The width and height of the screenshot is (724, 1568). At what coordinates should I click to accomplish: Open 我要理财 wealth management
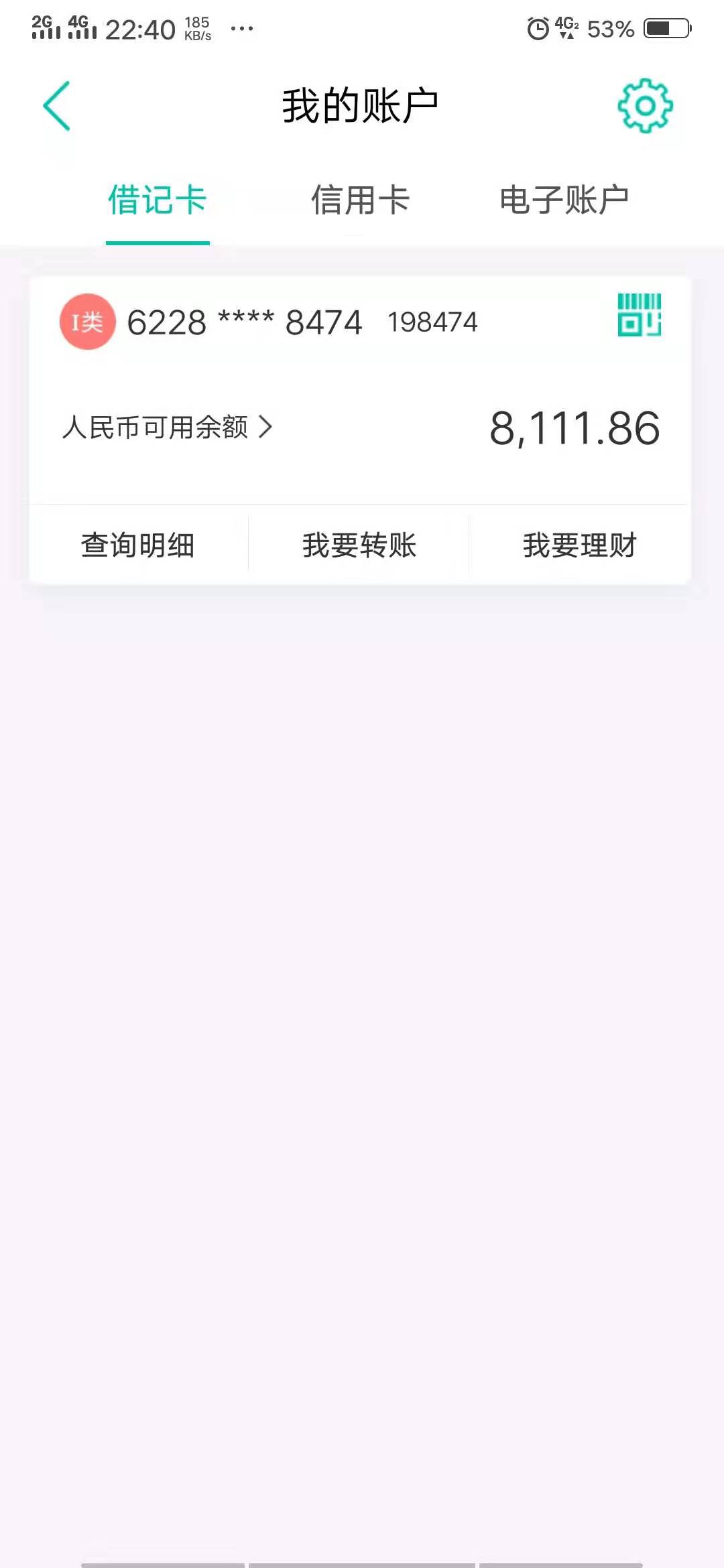click(x=580, y=545)
